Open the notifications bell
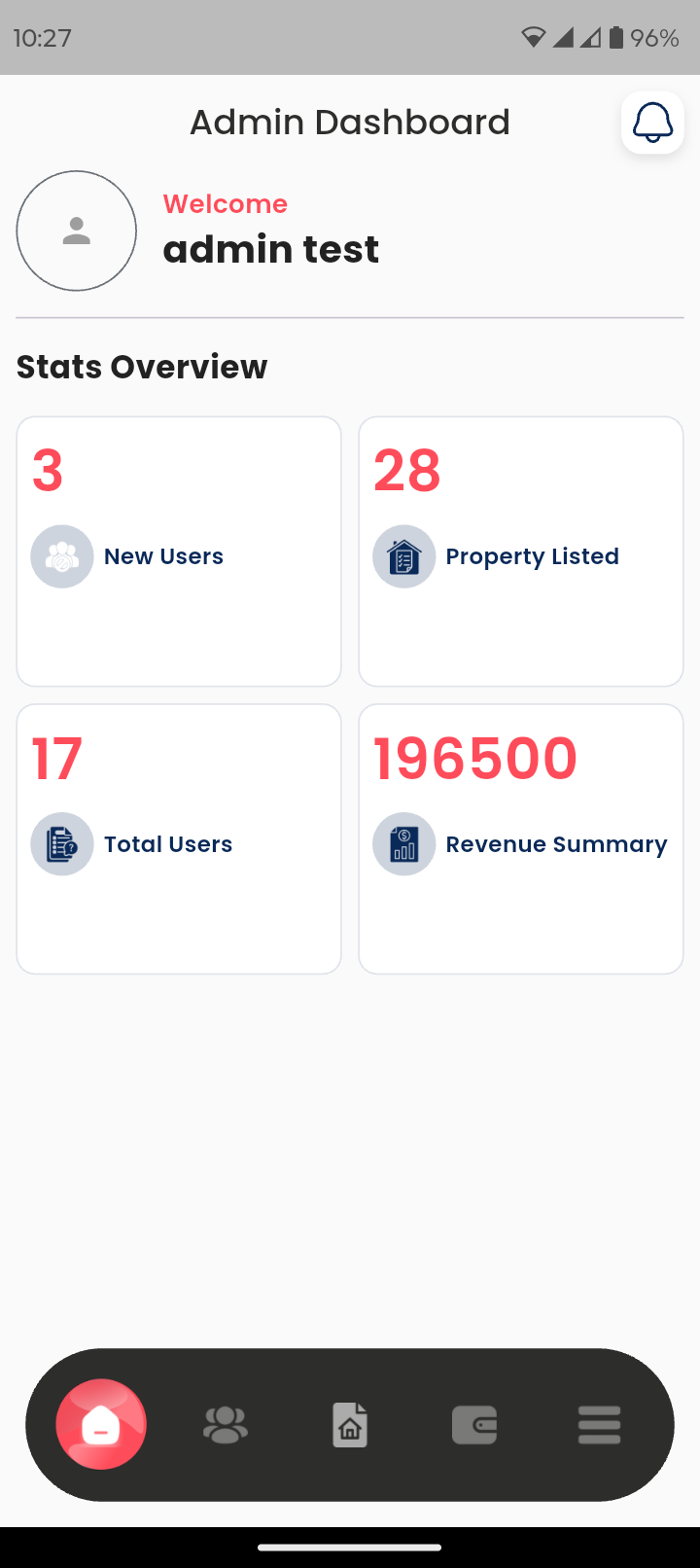 652,123
